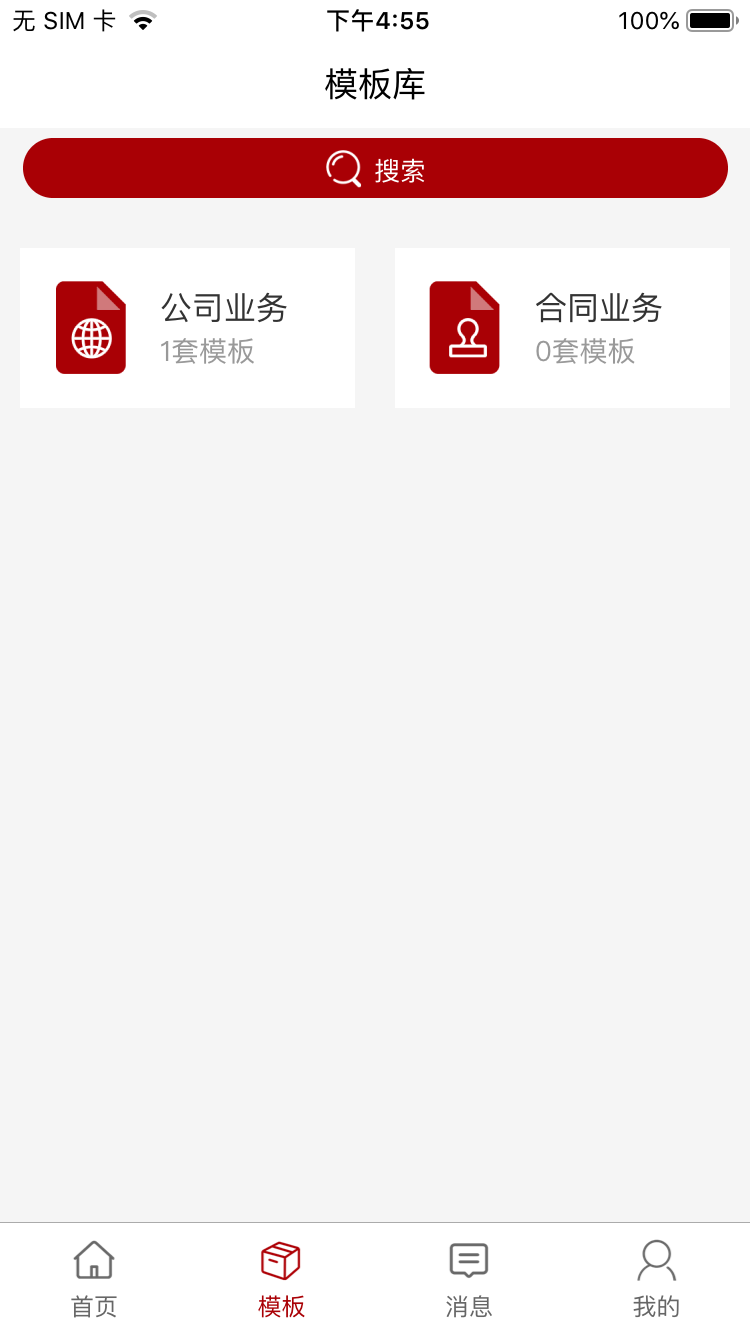
Task: Open the 我的 profile icon
Action: pos(656,1262)
